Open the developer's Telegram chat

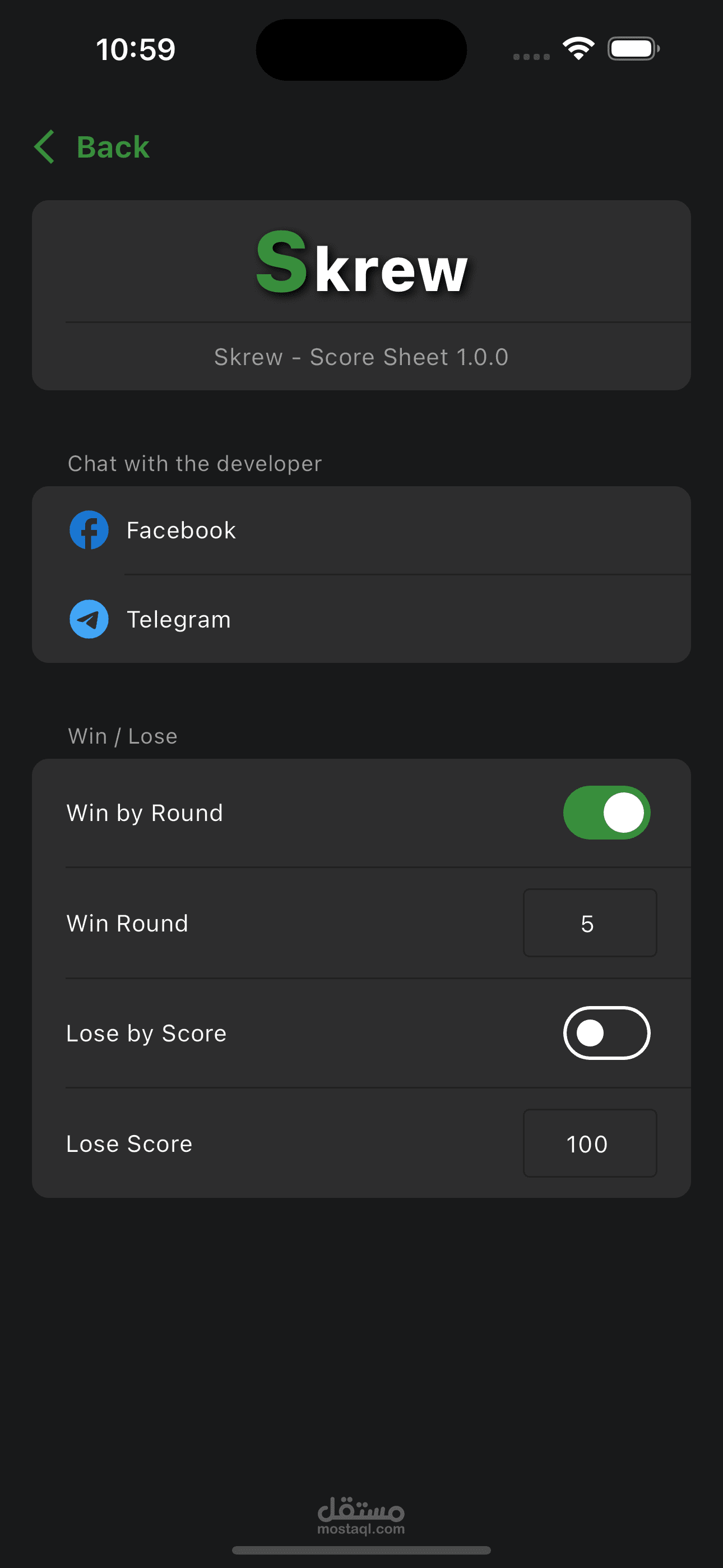click(178, 620)
